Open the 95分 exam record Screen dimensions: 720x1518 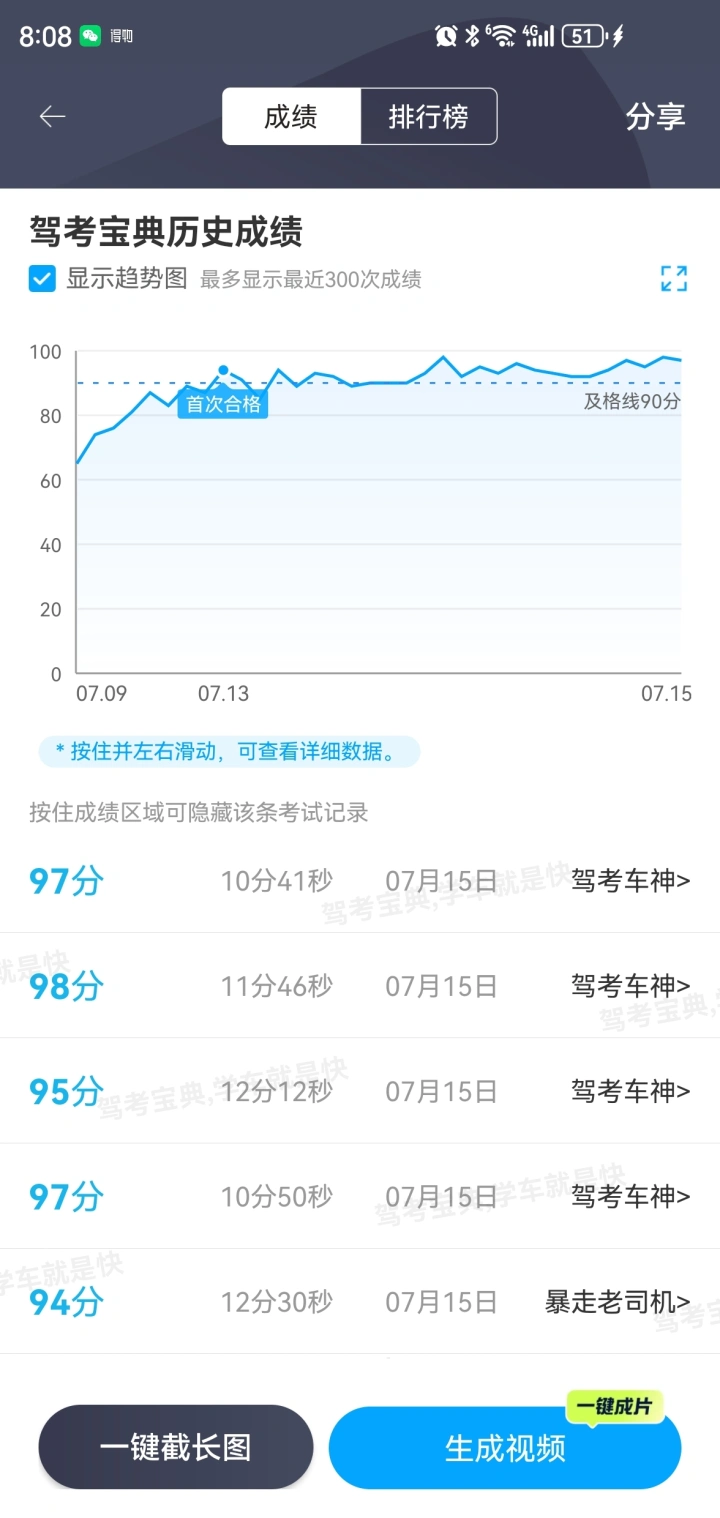[x=360, y=1091]
